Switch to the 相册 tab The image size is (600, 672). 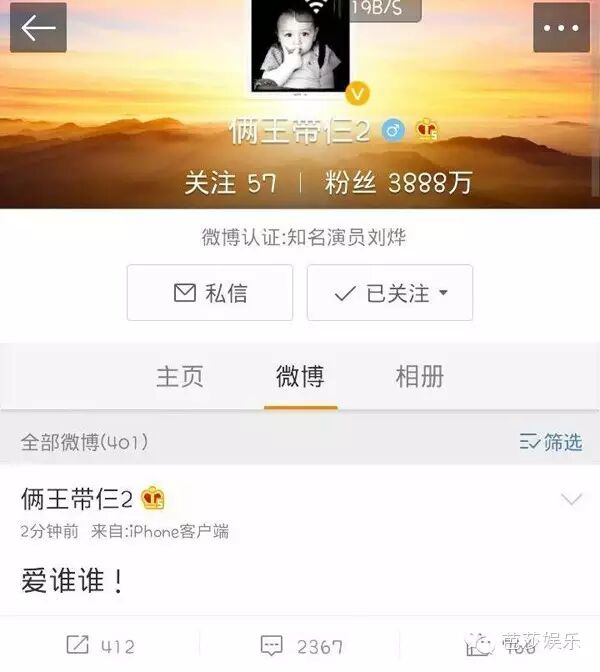[x=420, y=377]
